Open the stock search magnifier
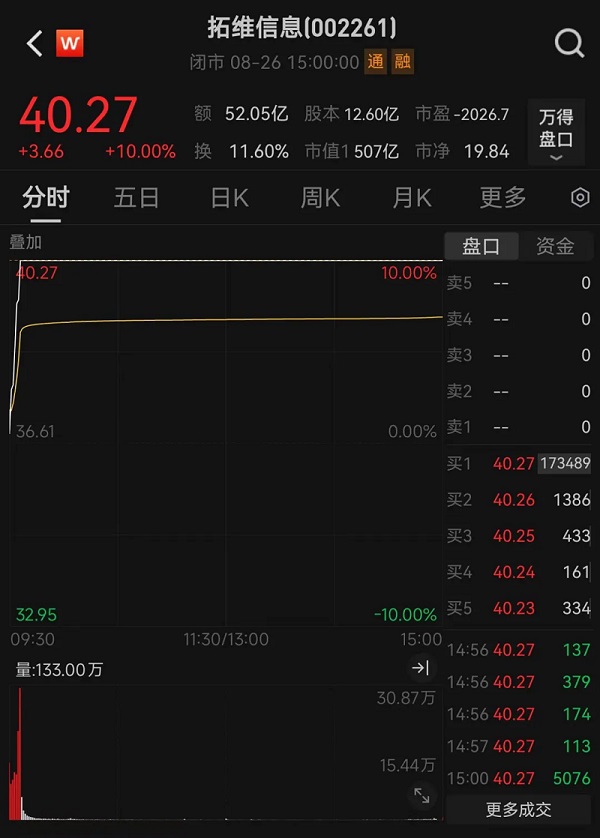 point(569,43)
